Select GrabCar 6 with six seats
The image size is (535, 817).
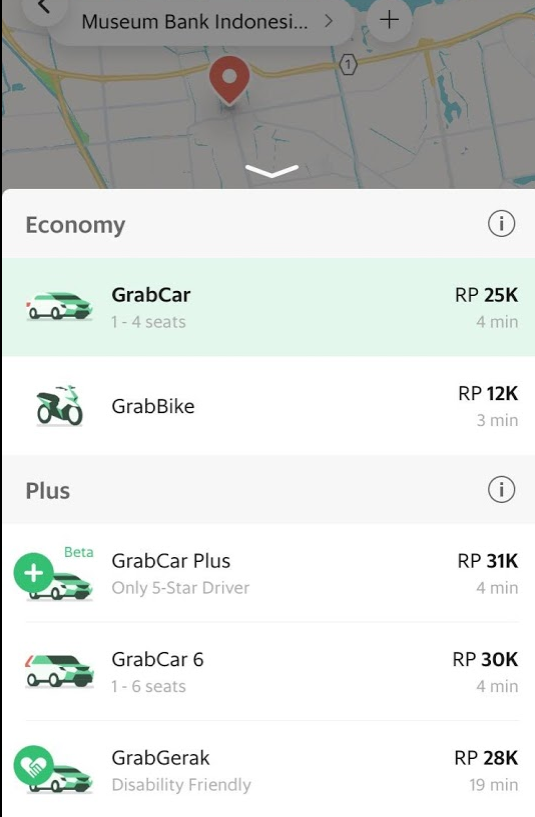(268, 672)
